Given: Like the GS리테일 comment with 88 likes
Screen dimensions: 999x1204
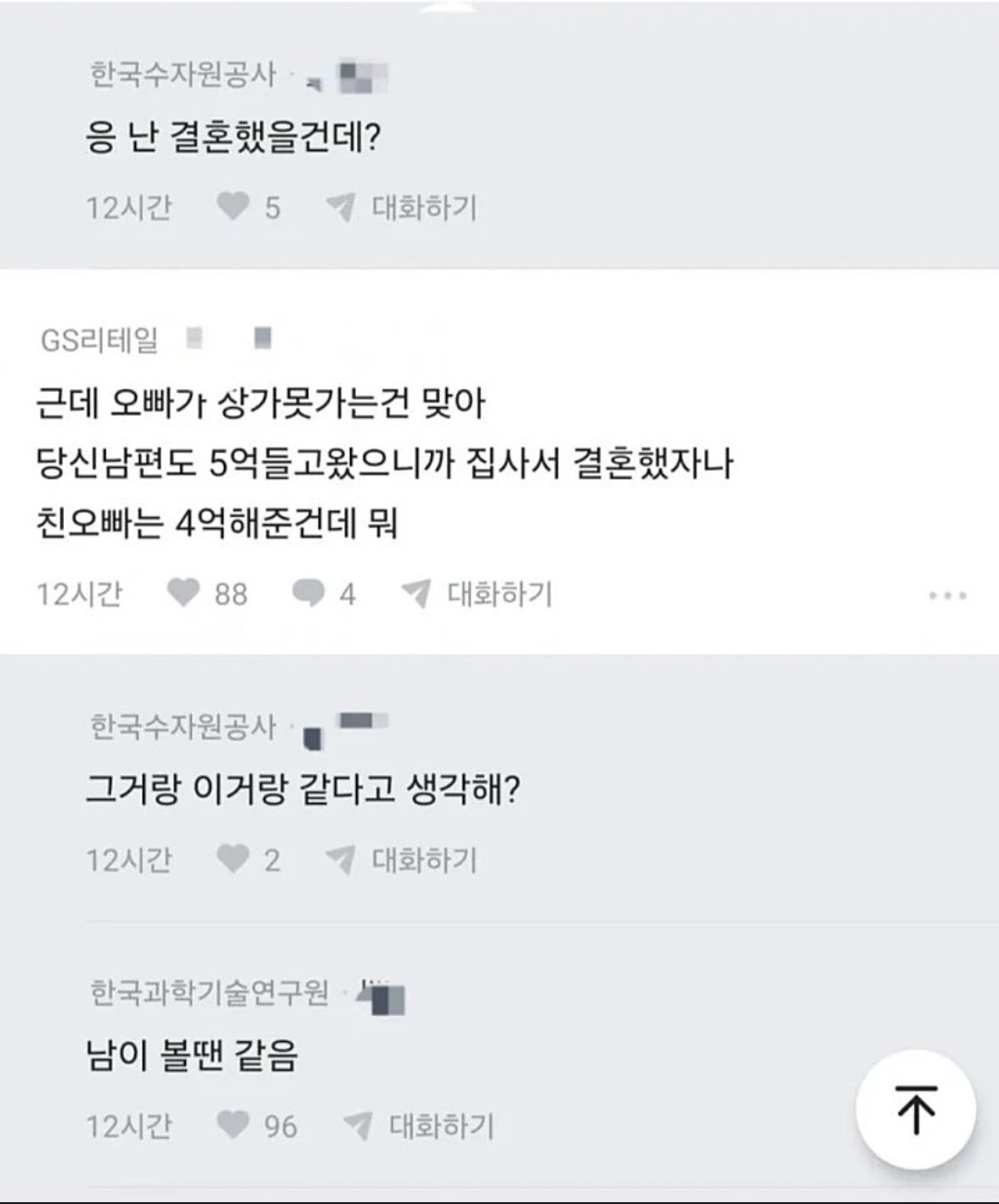Looking at the screenshot, I should (x=183, y=593).
